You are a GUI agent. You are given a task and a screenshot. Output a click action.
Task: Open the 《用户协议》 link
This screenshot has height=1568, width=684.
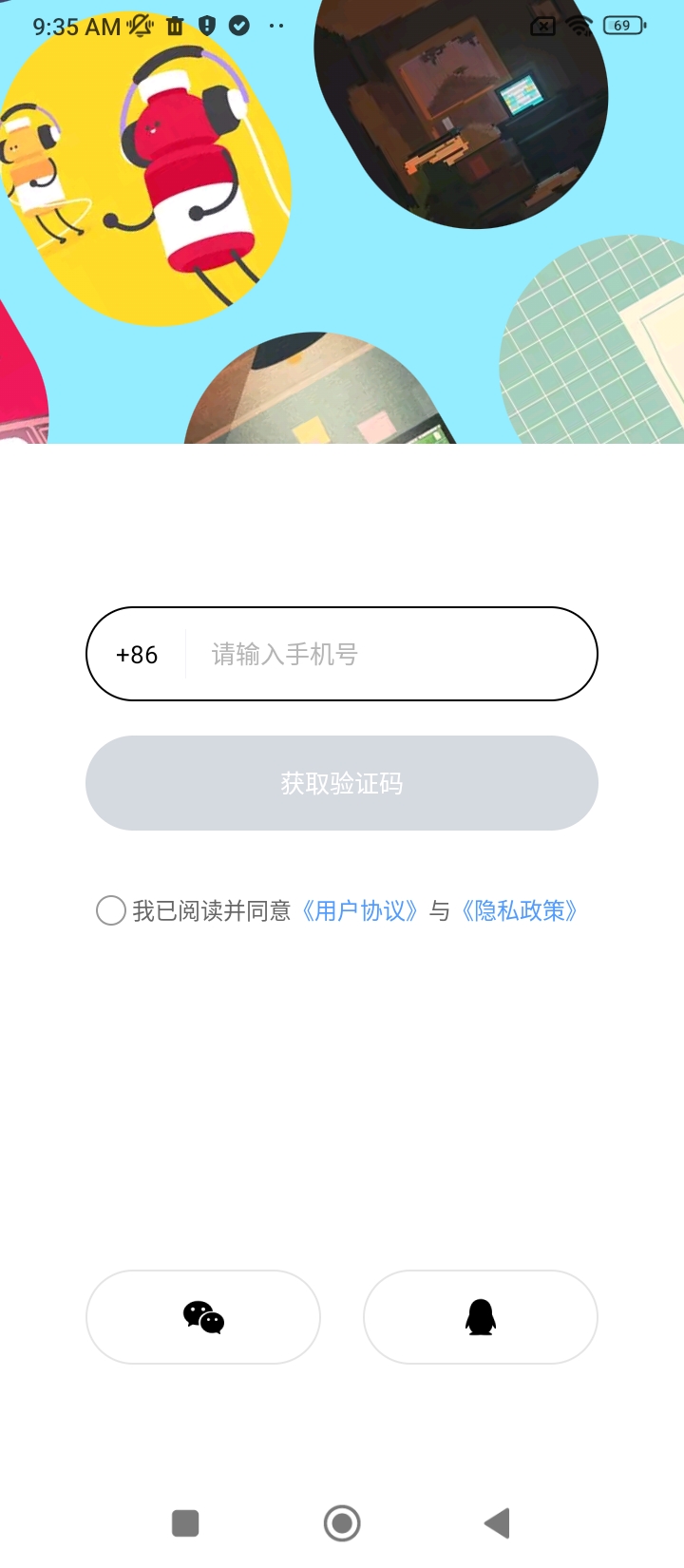point(360,910)
